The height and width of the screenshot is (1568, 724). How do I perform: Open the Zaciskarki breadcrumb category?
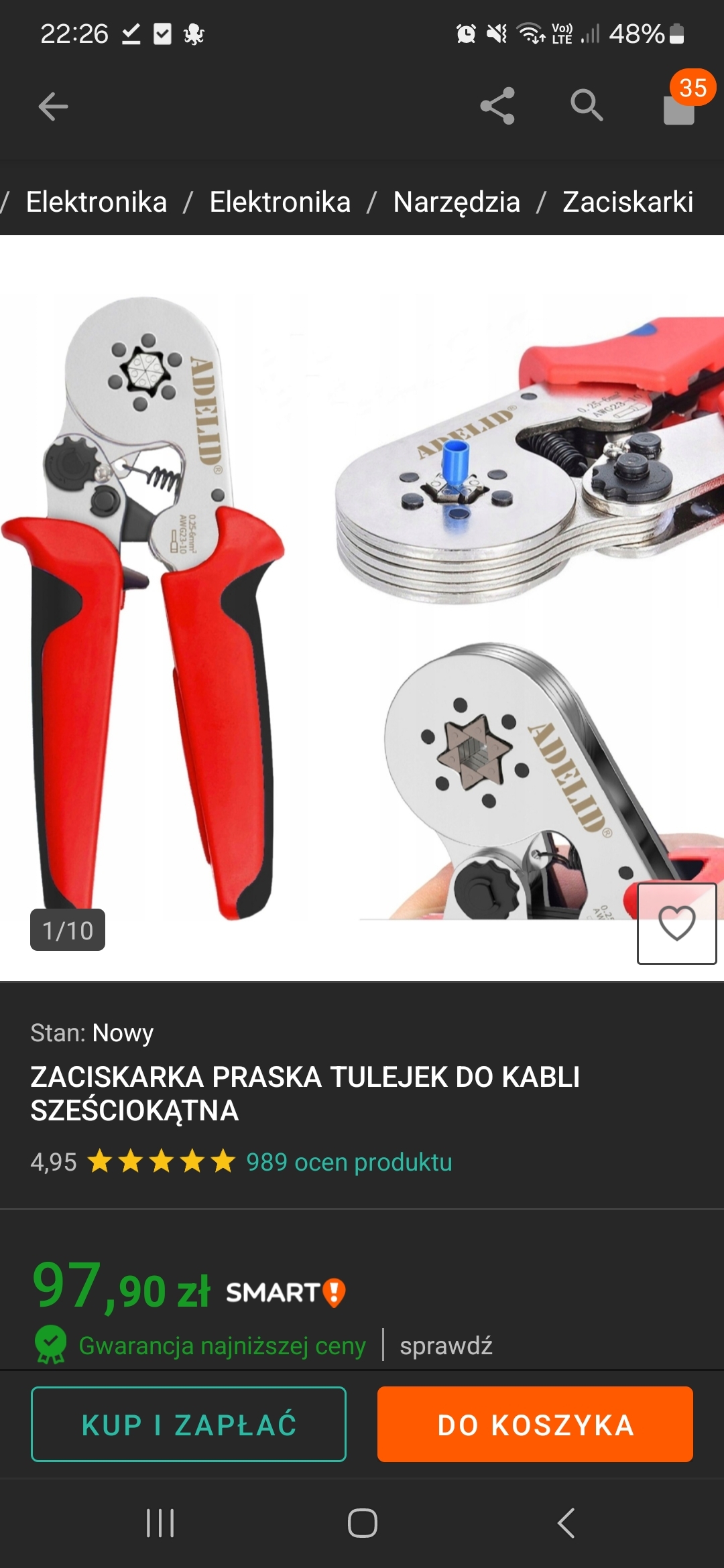tap(627, 202)
